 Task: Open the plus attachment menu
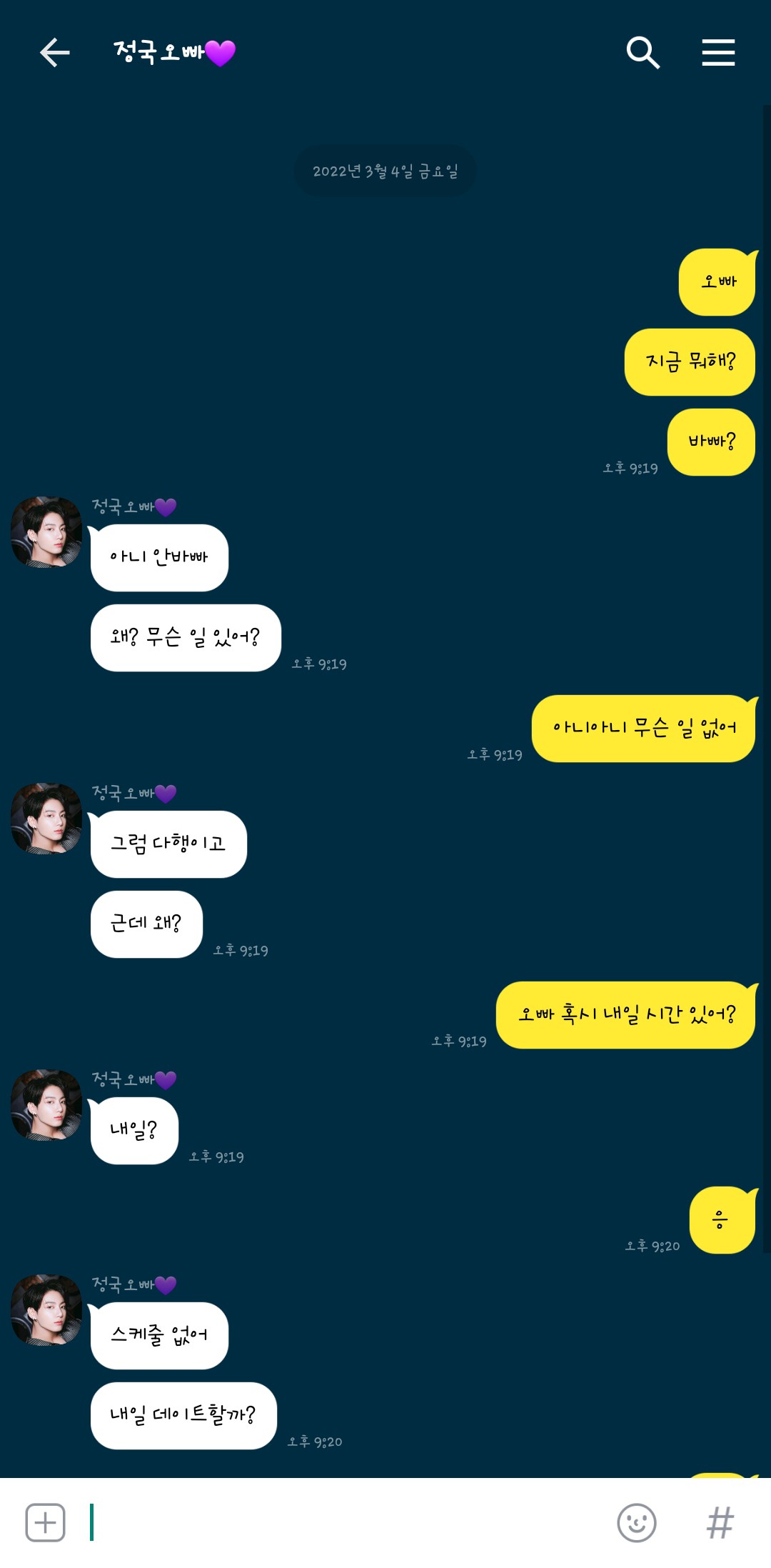(x=46, y=1522)
